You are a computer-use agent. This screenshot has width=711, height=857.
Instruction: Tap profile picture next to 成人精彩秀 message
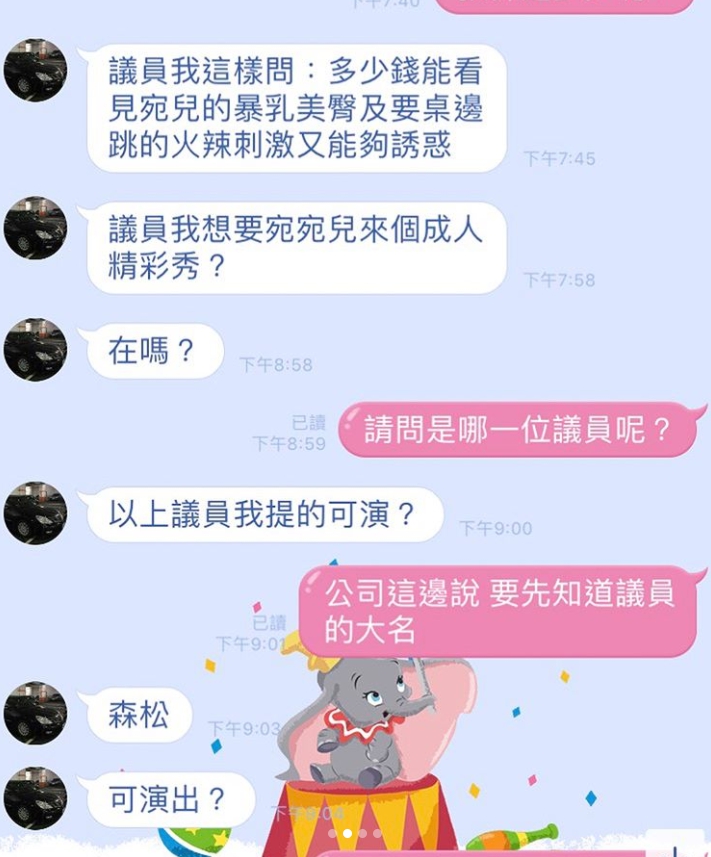[35, 228]
